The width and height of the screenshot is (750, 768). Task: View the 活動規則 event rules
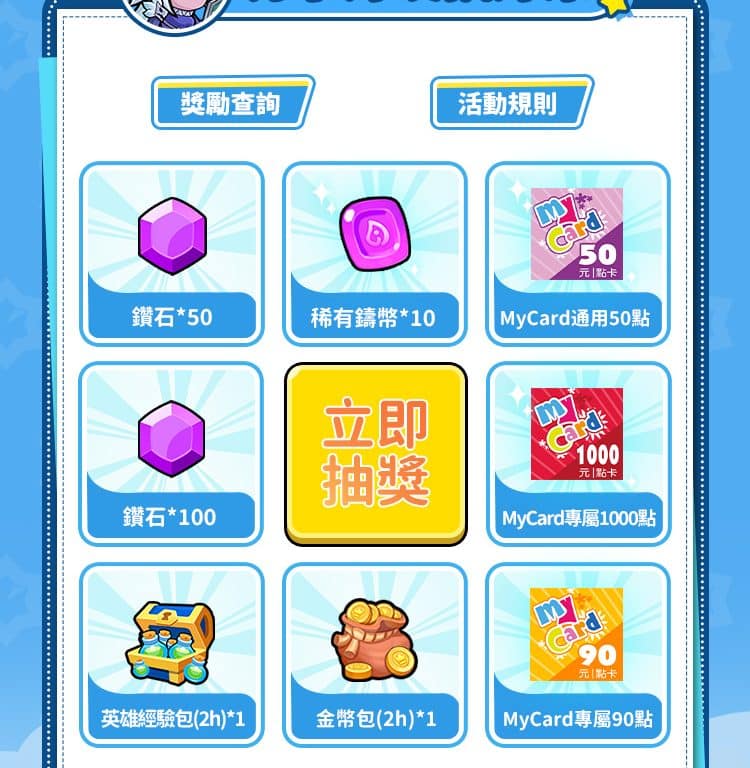pyautogui.click(x=510, y=103)
